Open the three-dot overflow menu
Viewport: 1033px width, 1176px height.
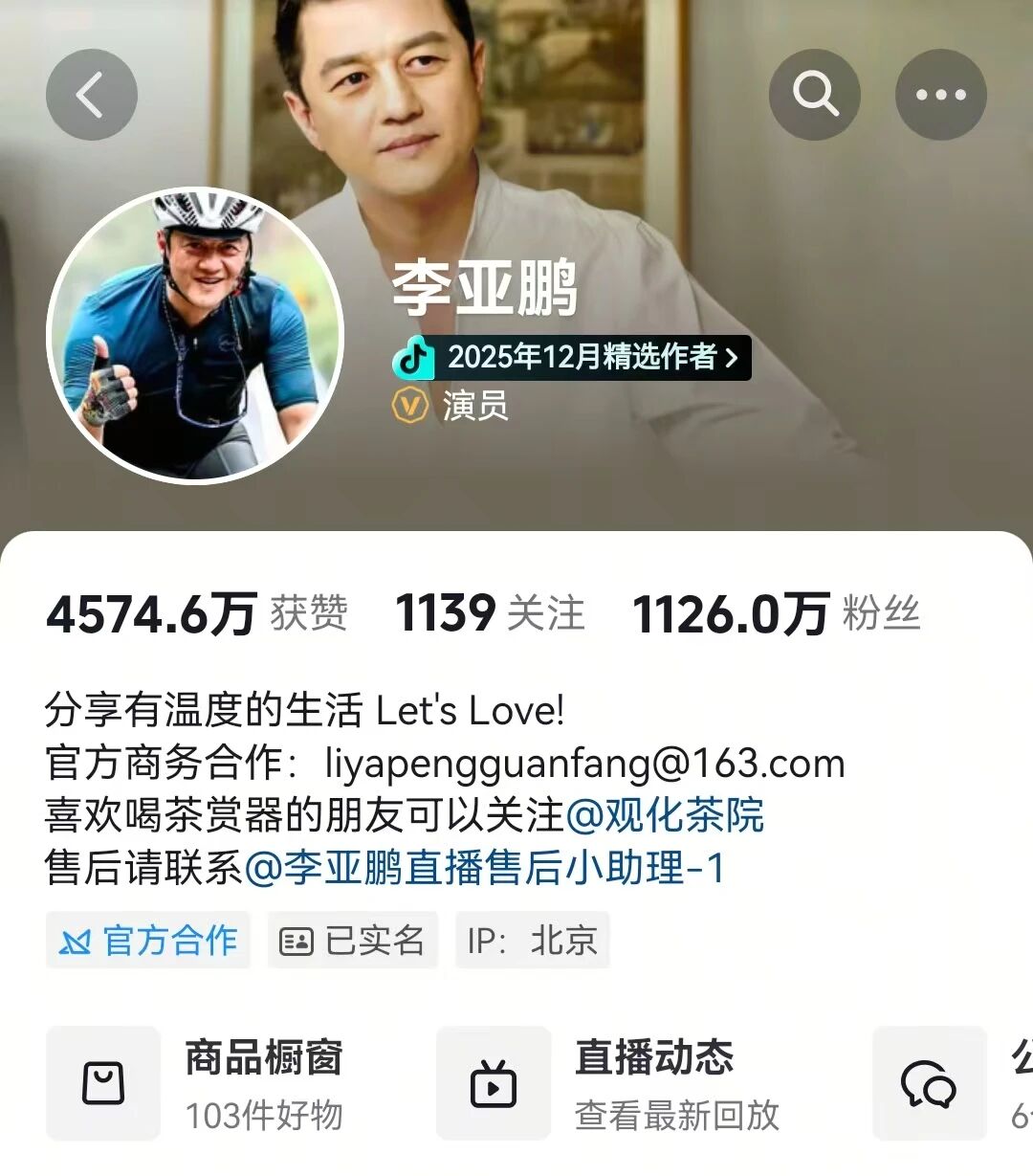940,95
